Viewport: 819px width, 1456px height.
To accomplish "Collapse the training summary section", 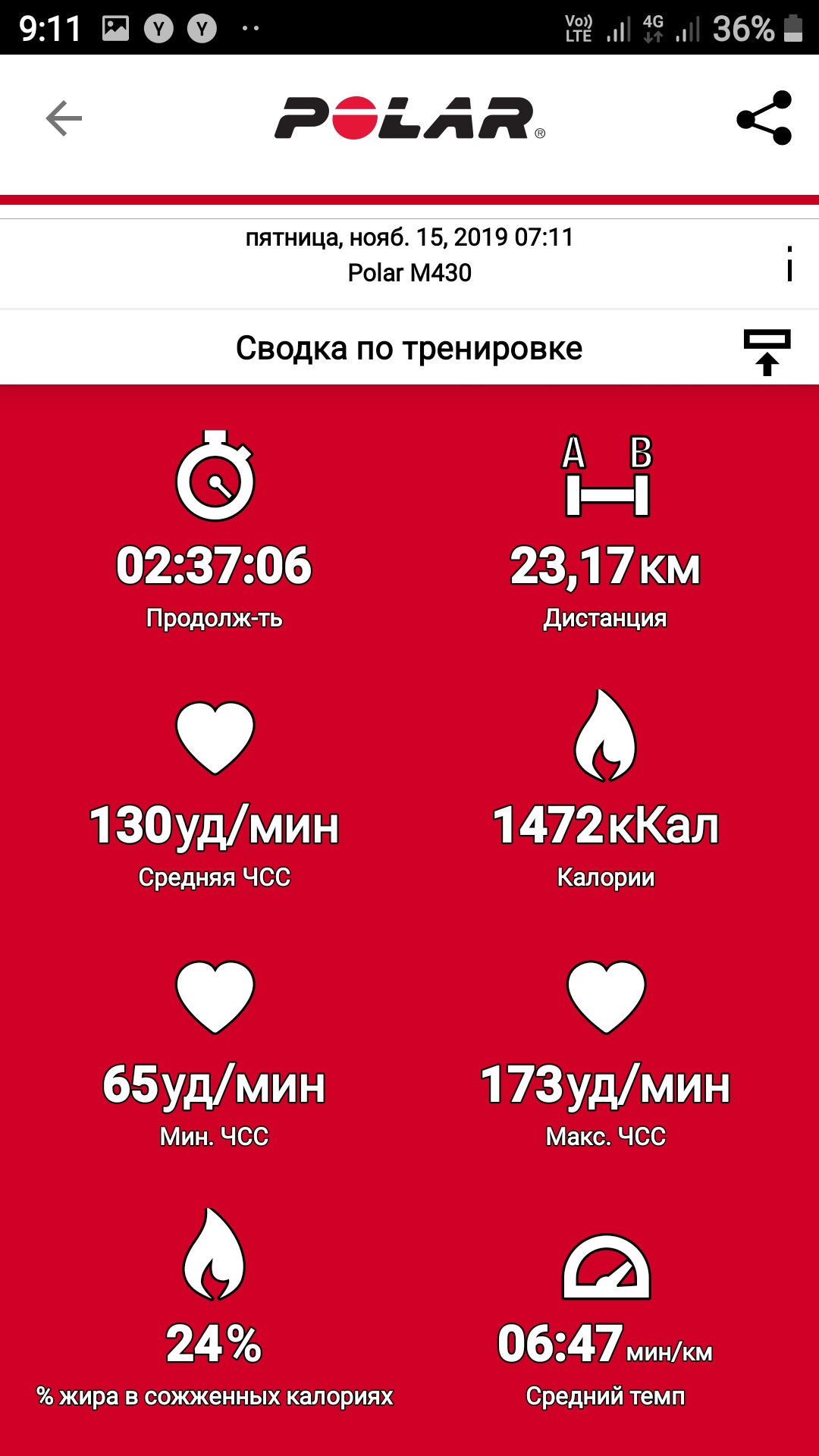I will pos(767,351).
